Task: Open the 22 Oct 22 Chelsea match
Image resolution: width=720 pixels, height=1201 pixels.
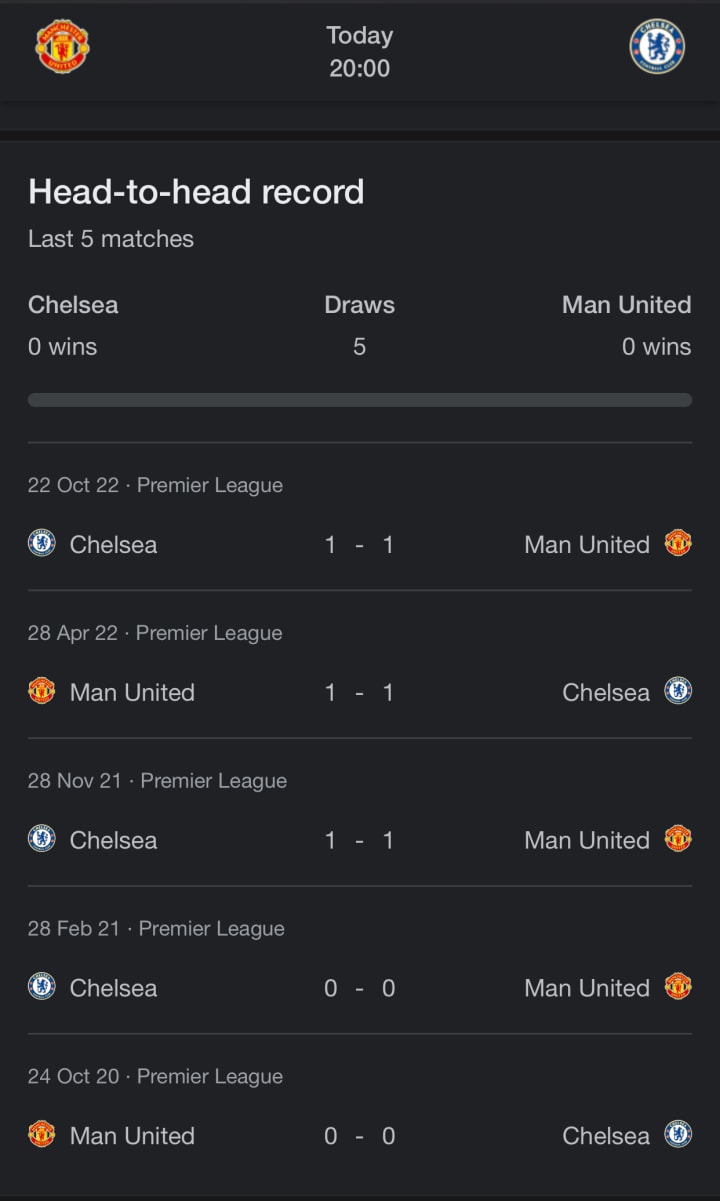Action: click(x=360, y=517)
